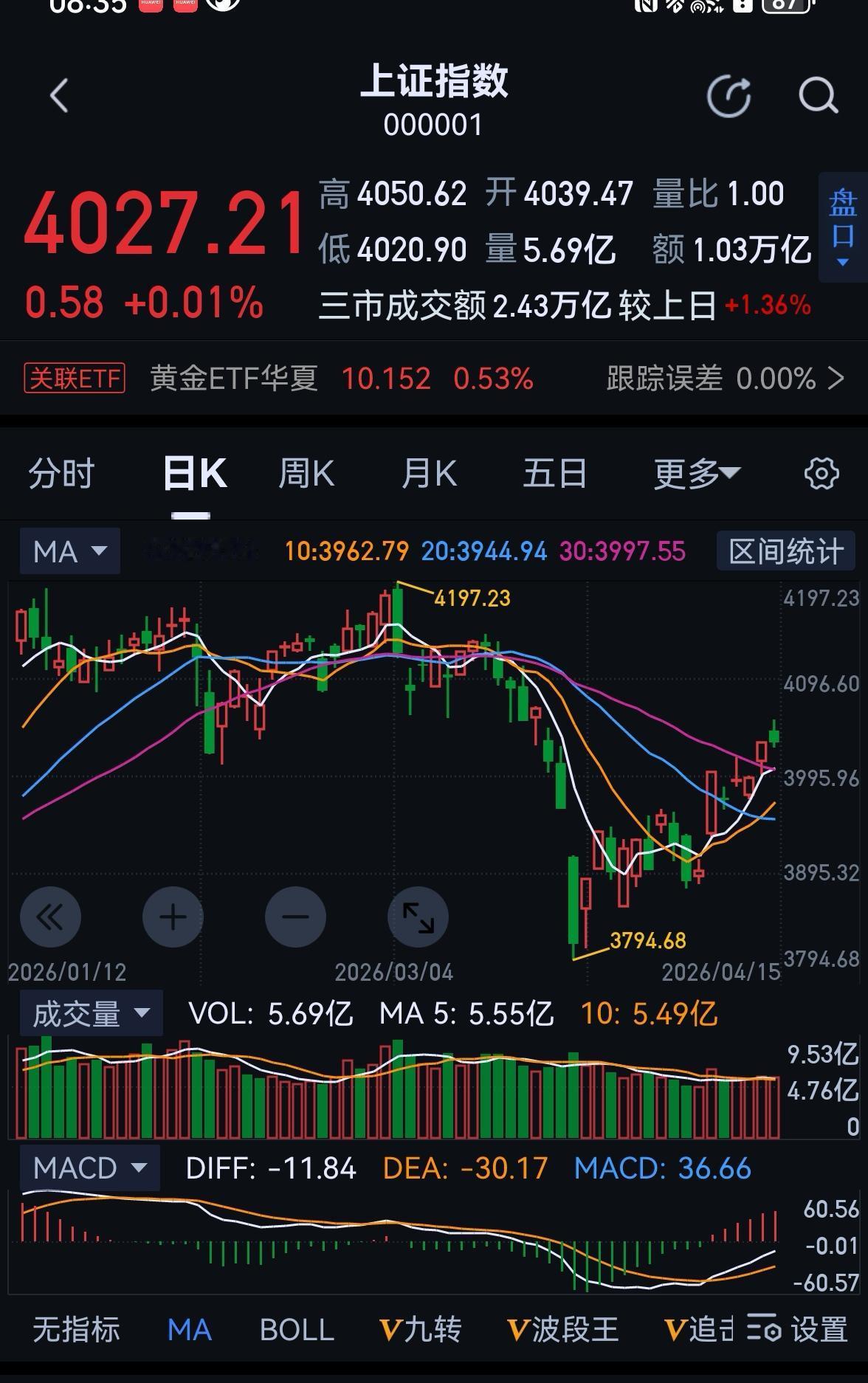
Task: Enter fullscreen chart with the expand icon
Action: (418, 917)
